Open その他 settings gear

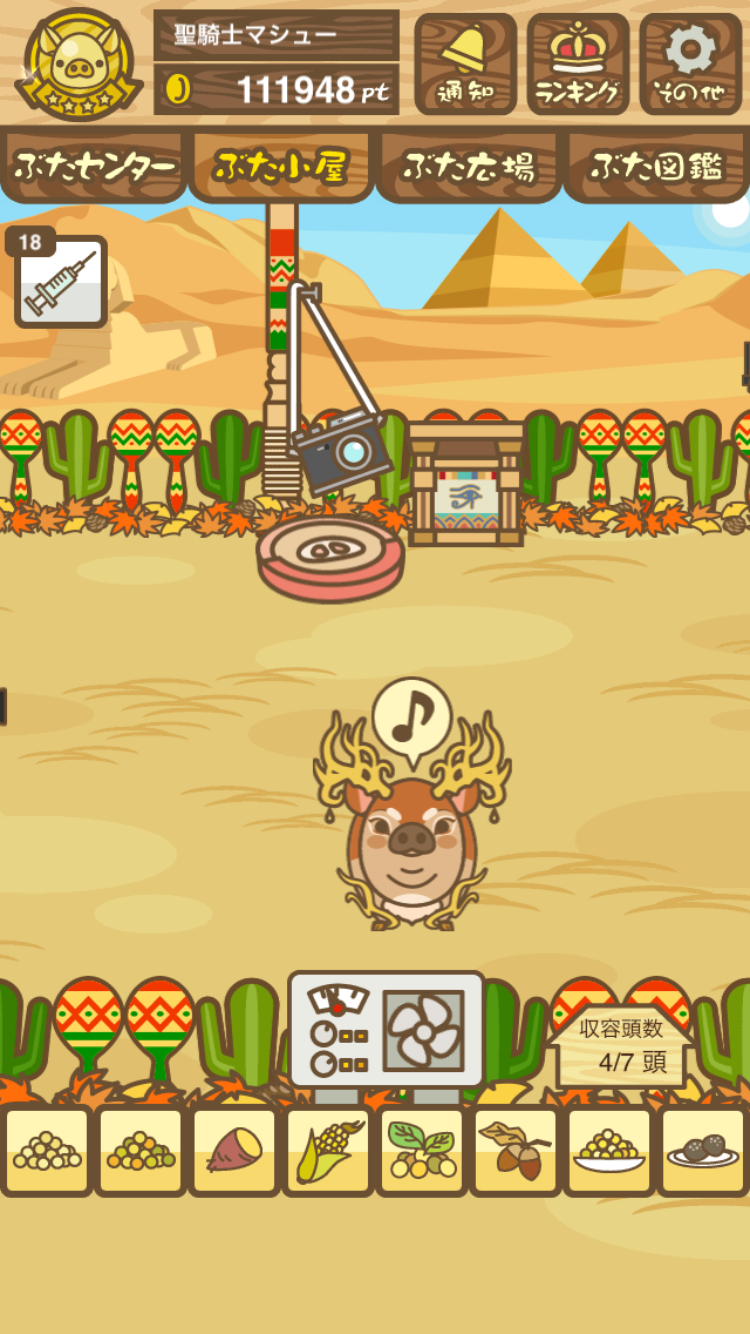[691, 64]
